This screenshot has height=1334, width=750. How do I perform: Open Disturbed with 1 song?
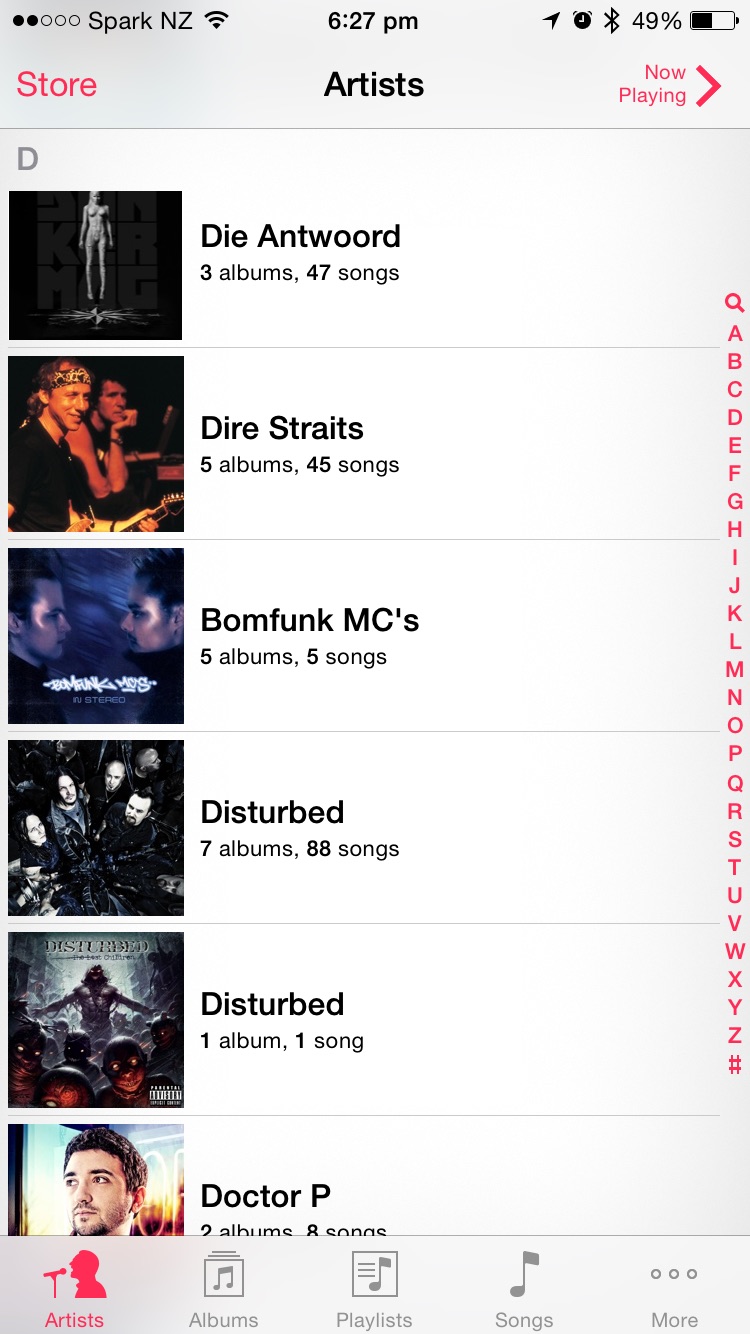point(360,1020)
